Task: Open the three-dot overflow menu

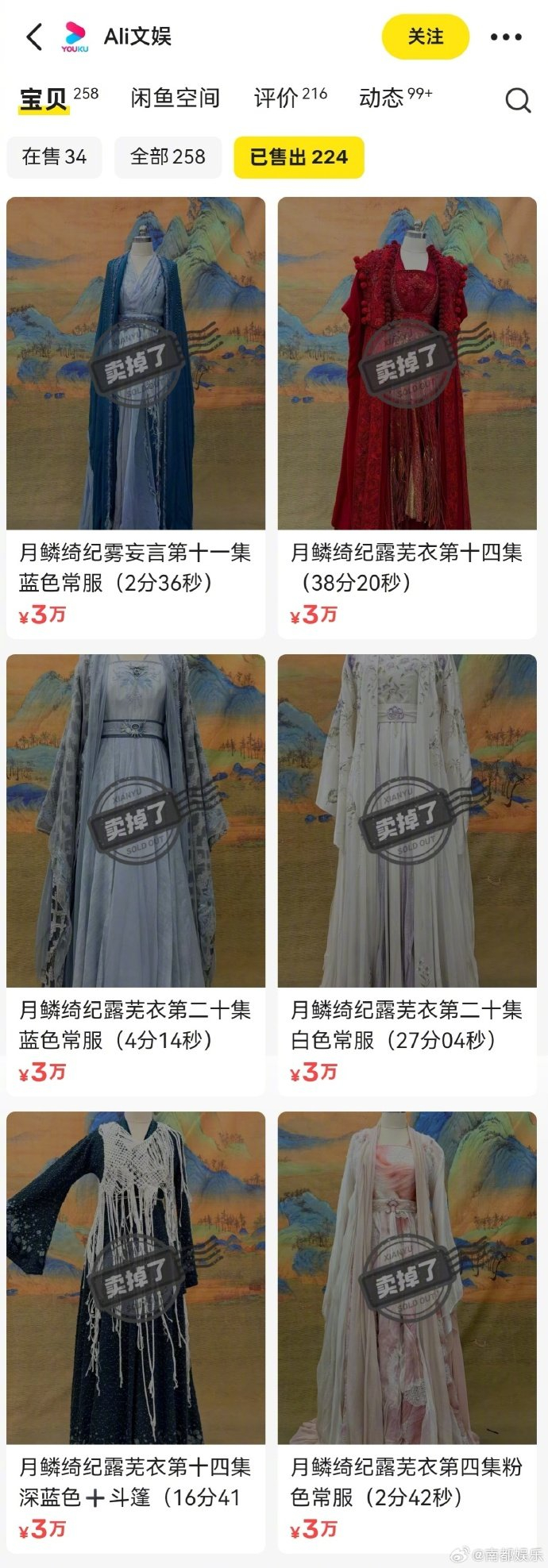Action: pyautogui.click(x=506, y=37)
